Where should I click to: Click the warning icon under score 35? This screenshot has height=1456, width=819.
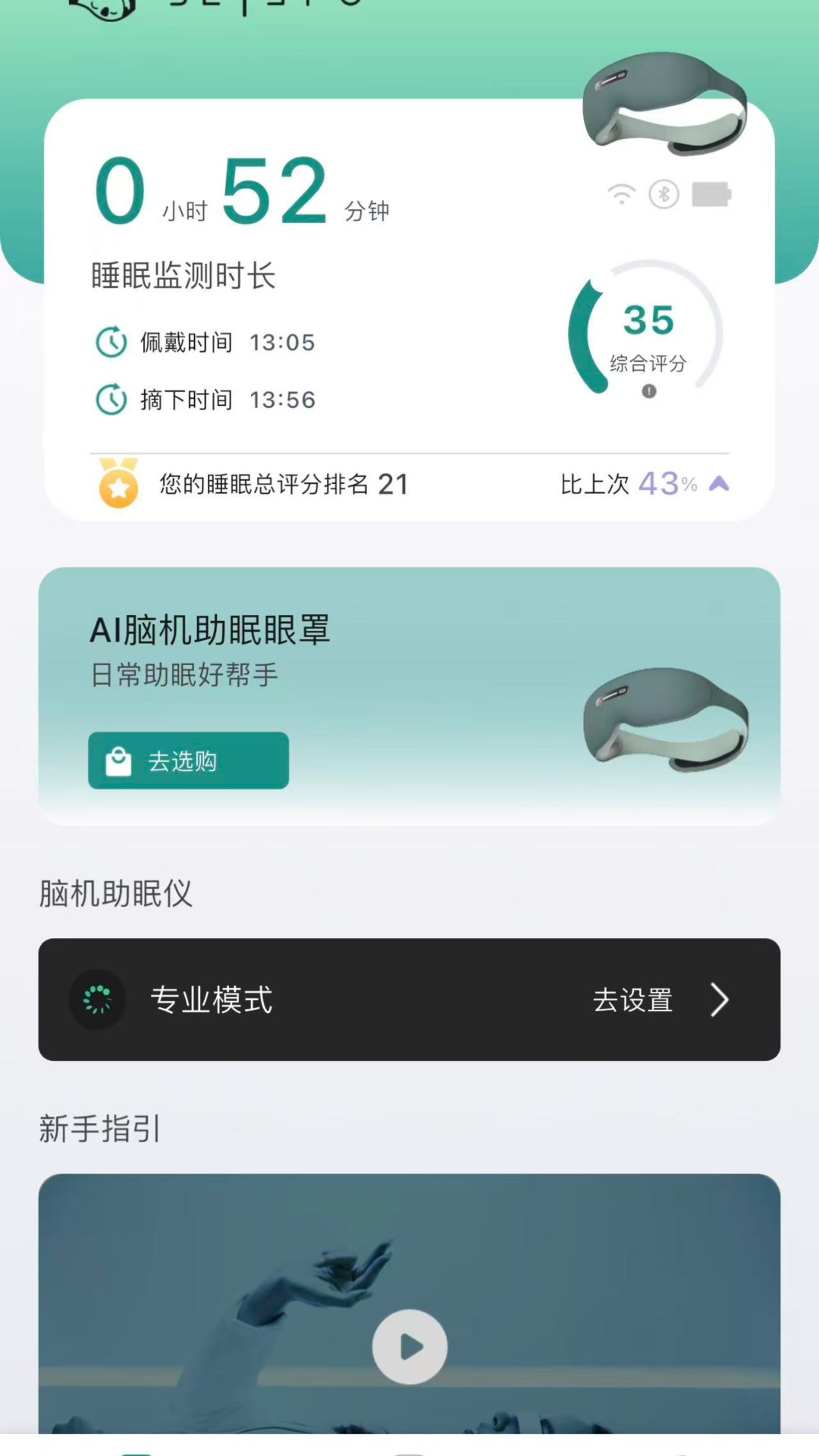click(x=649, y=391)
